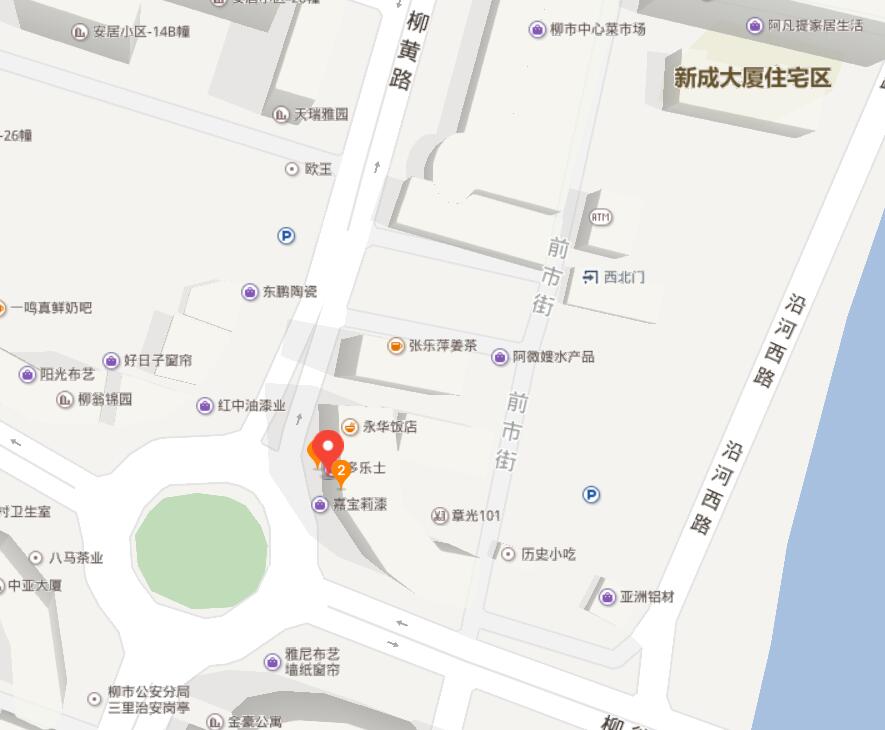
Task: Select the 嘉宝莉漆 shop marker
Action: [319, 504]
